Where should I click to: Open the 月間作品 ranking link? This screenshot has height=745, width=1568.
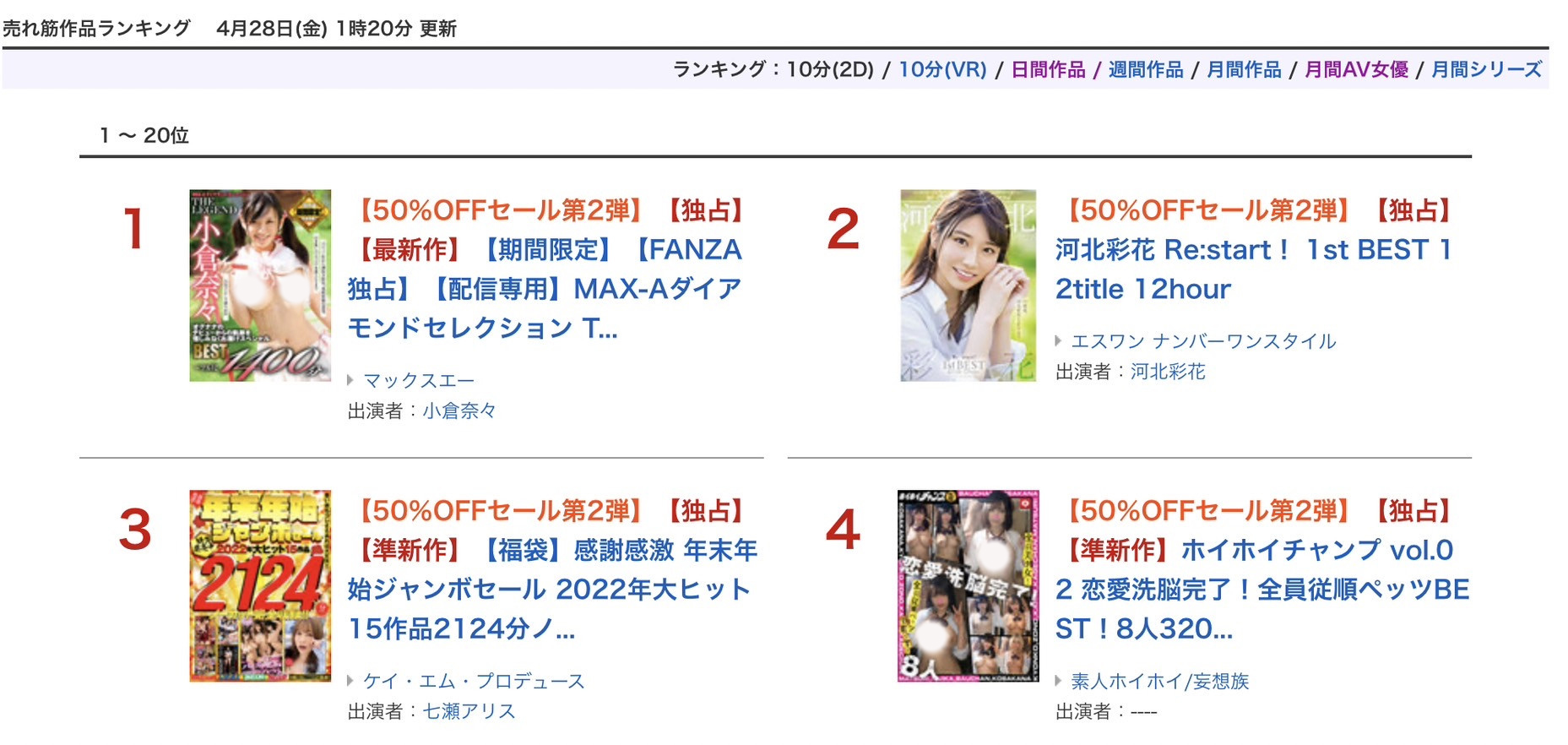click(x=1243, y=69)
